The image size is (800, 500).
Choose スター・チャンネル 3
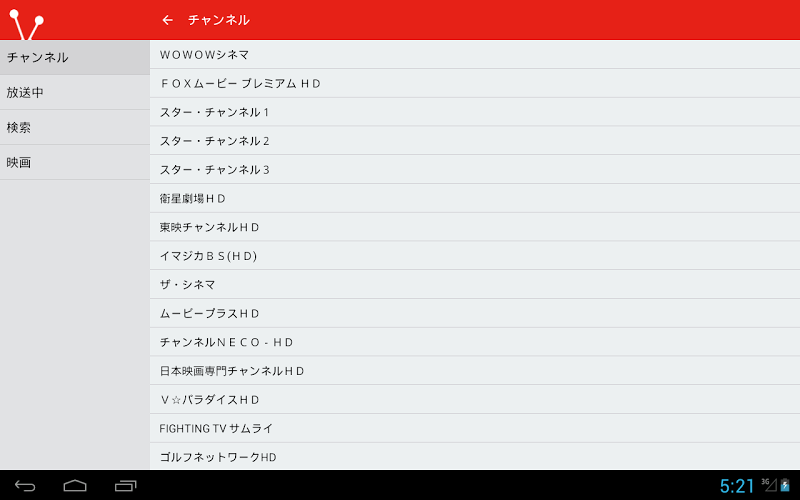click(474, 170)
